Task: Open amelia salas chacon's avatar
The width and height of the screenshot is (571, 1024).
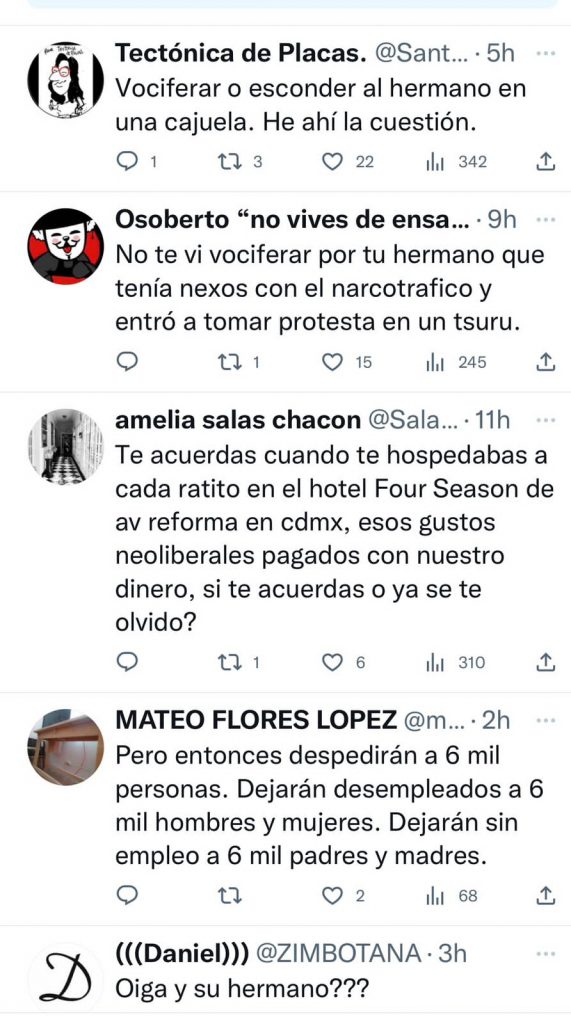Action: tap(66, 447)
